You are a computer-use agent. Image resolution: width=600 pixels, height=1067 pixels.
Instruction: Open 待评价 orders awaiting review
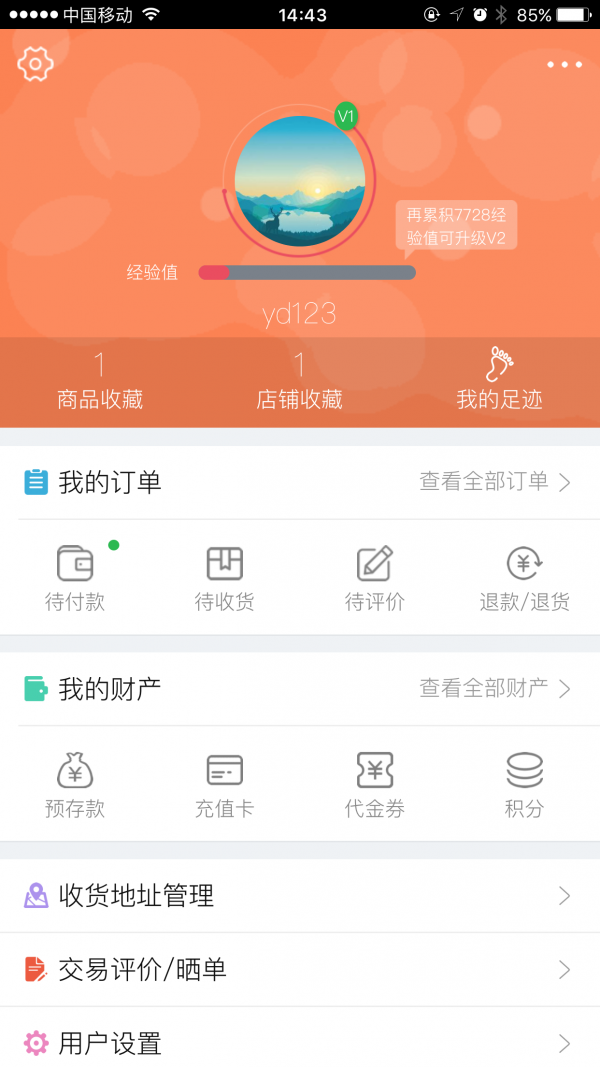point(375,579)
